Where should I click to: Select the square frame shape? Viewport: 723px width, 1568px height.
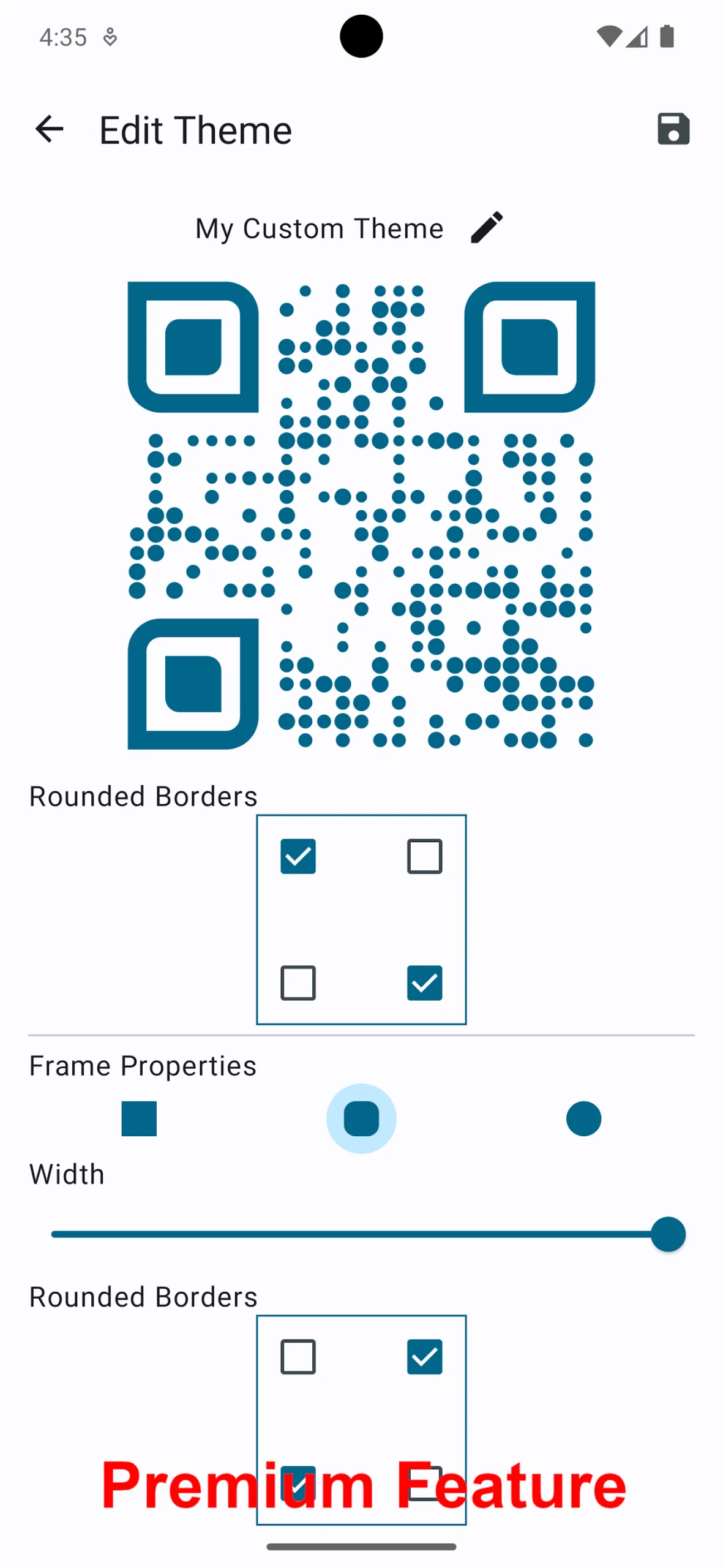(x=139, y=1118)
